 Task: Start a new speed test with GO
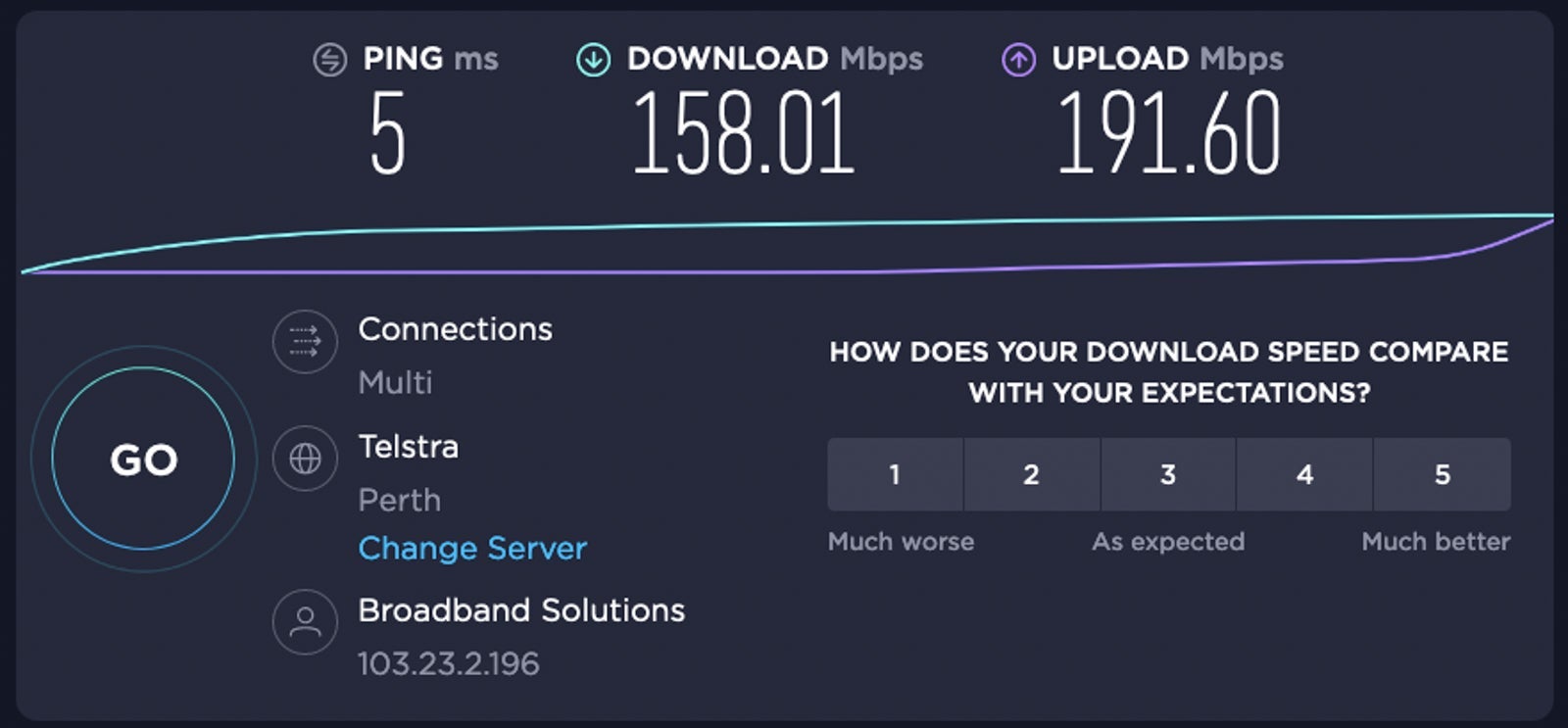click(143, 459)
